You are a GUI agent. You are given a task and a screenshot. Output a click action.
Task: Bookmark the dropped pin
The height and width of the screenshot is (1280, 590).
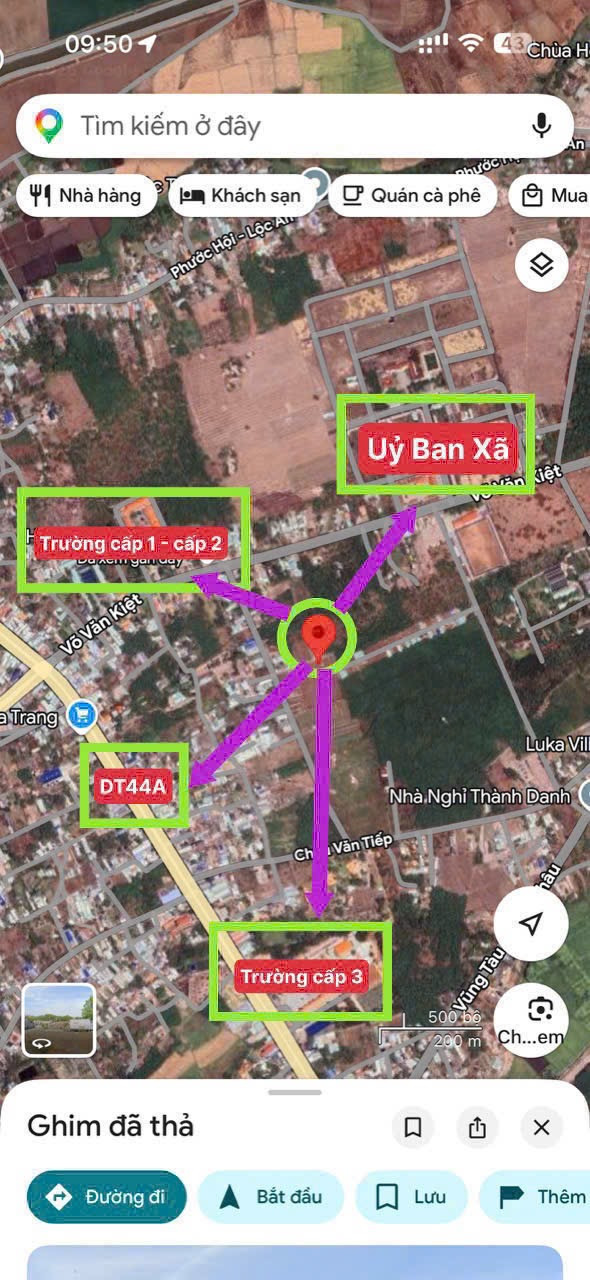[x=413, y=1128]
